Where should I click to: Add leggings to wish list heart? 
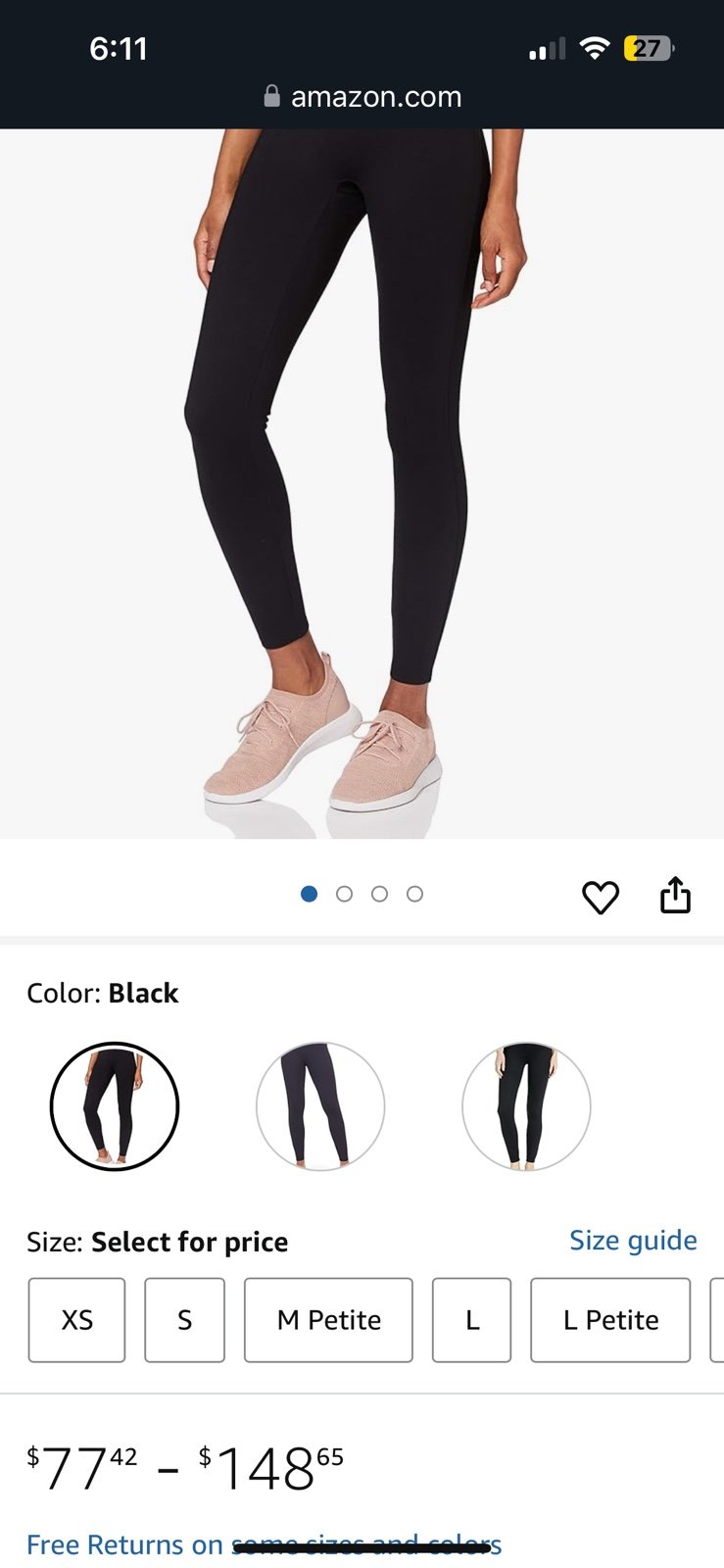pyautogui.click(x=601, y=897)
